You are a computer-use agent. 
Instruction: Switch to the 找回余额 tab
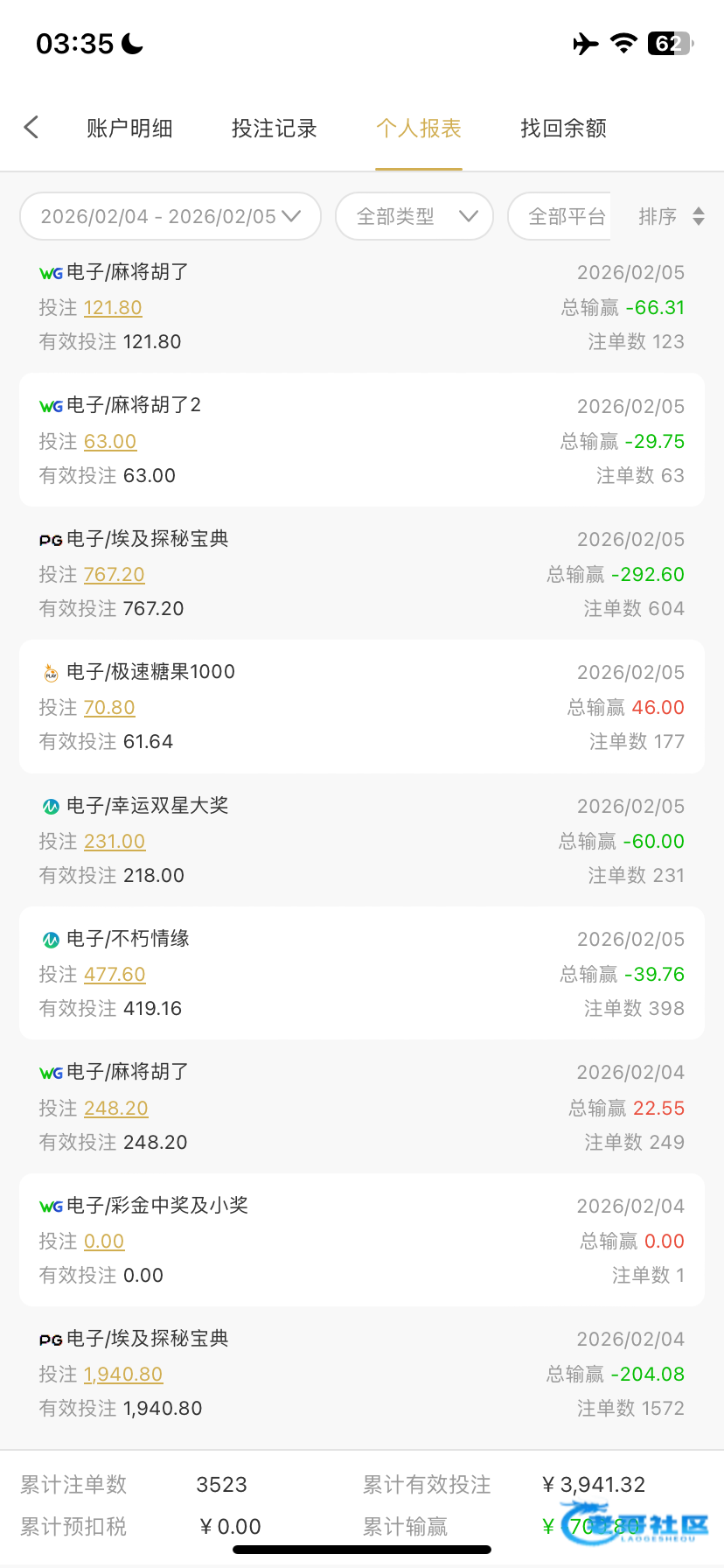[563, 129]
